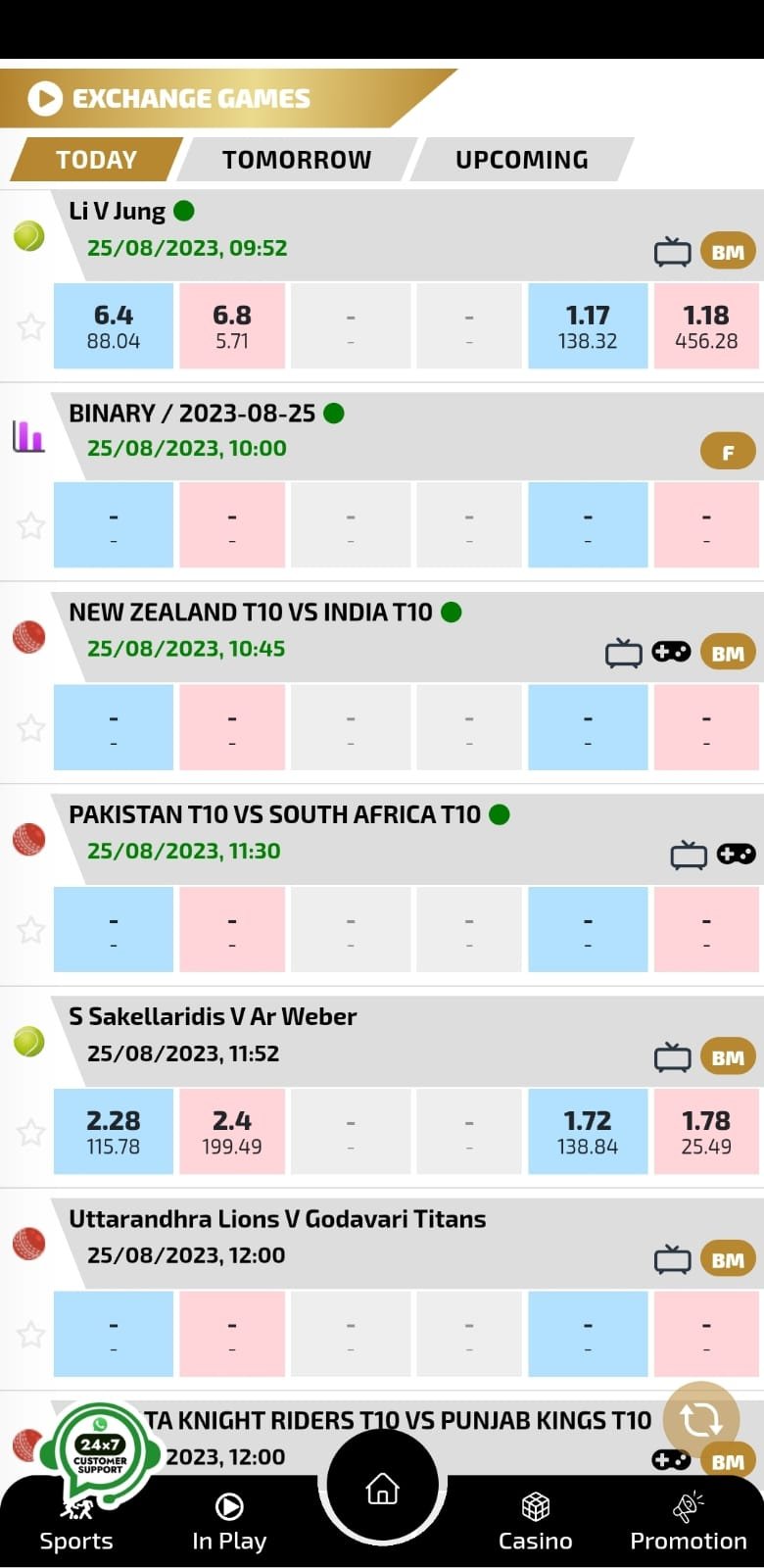
Task: Open the Promotion tab
Action: tap(688, 1522)
